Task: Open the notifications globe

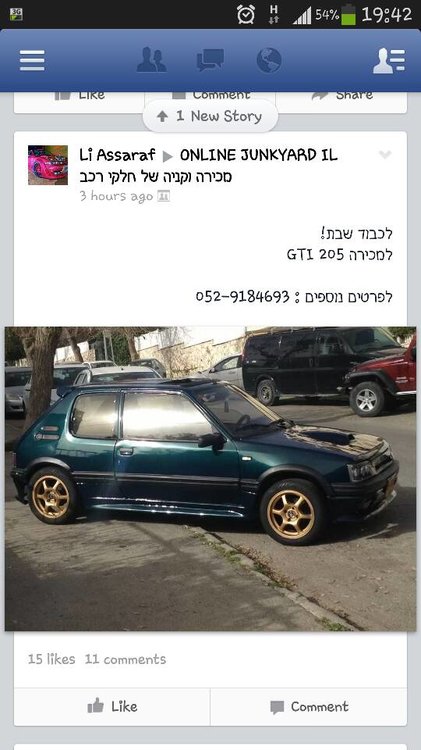Action: [269, 60]
